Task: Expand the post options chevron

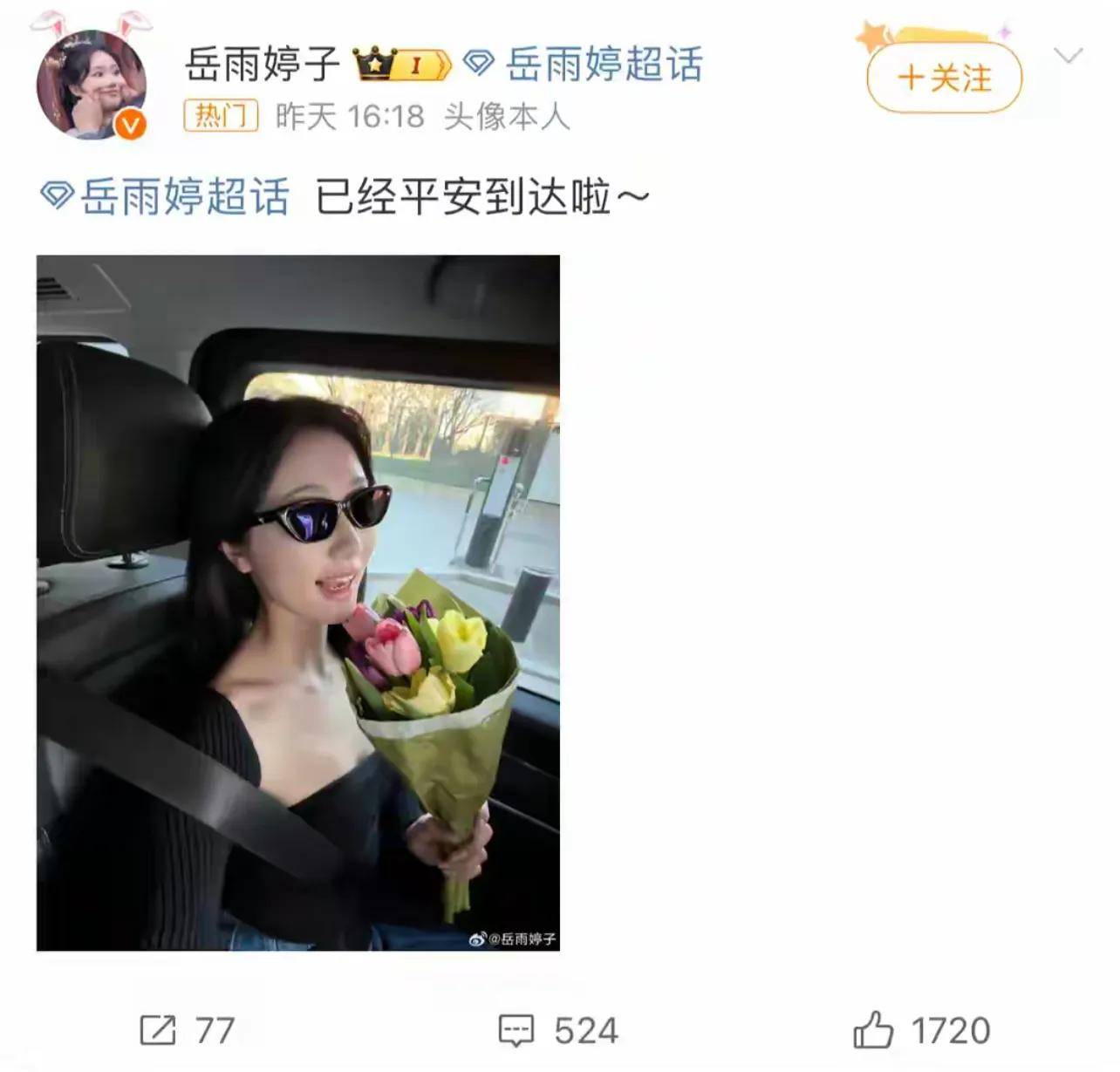Action: (1068, 57)
